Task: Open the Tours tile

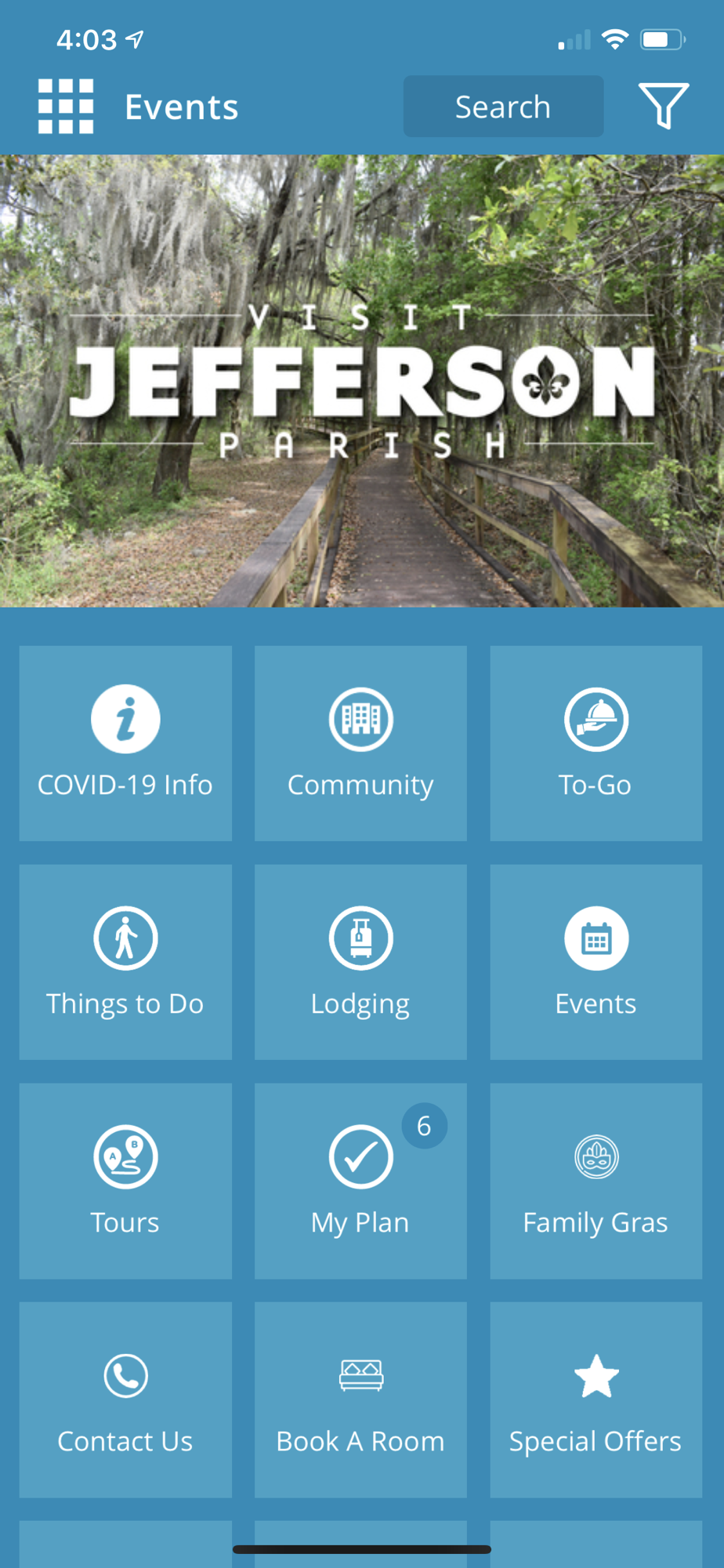Action: [125, 1181]
